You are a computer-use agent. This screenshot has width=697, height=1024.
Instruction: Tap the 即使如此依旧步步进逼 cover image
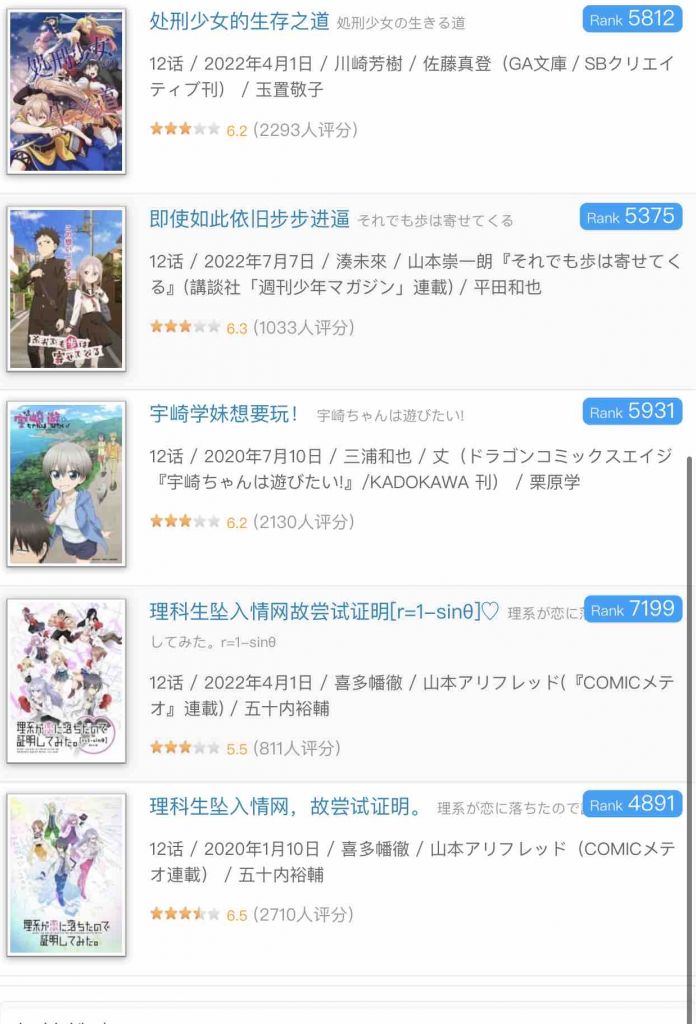pos(66,288)
